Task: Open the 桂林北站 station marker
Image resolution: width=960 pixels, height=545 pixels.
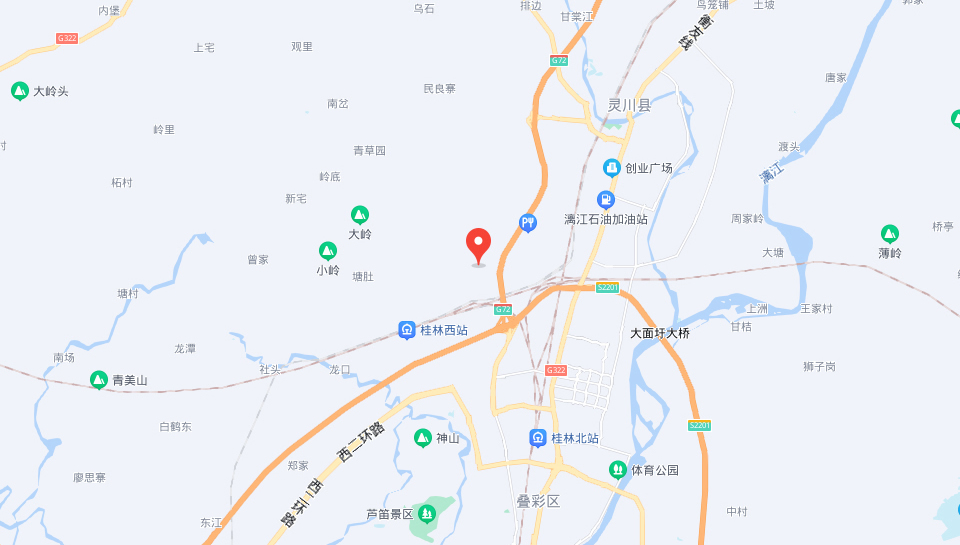Action: [x=538, y=438]
